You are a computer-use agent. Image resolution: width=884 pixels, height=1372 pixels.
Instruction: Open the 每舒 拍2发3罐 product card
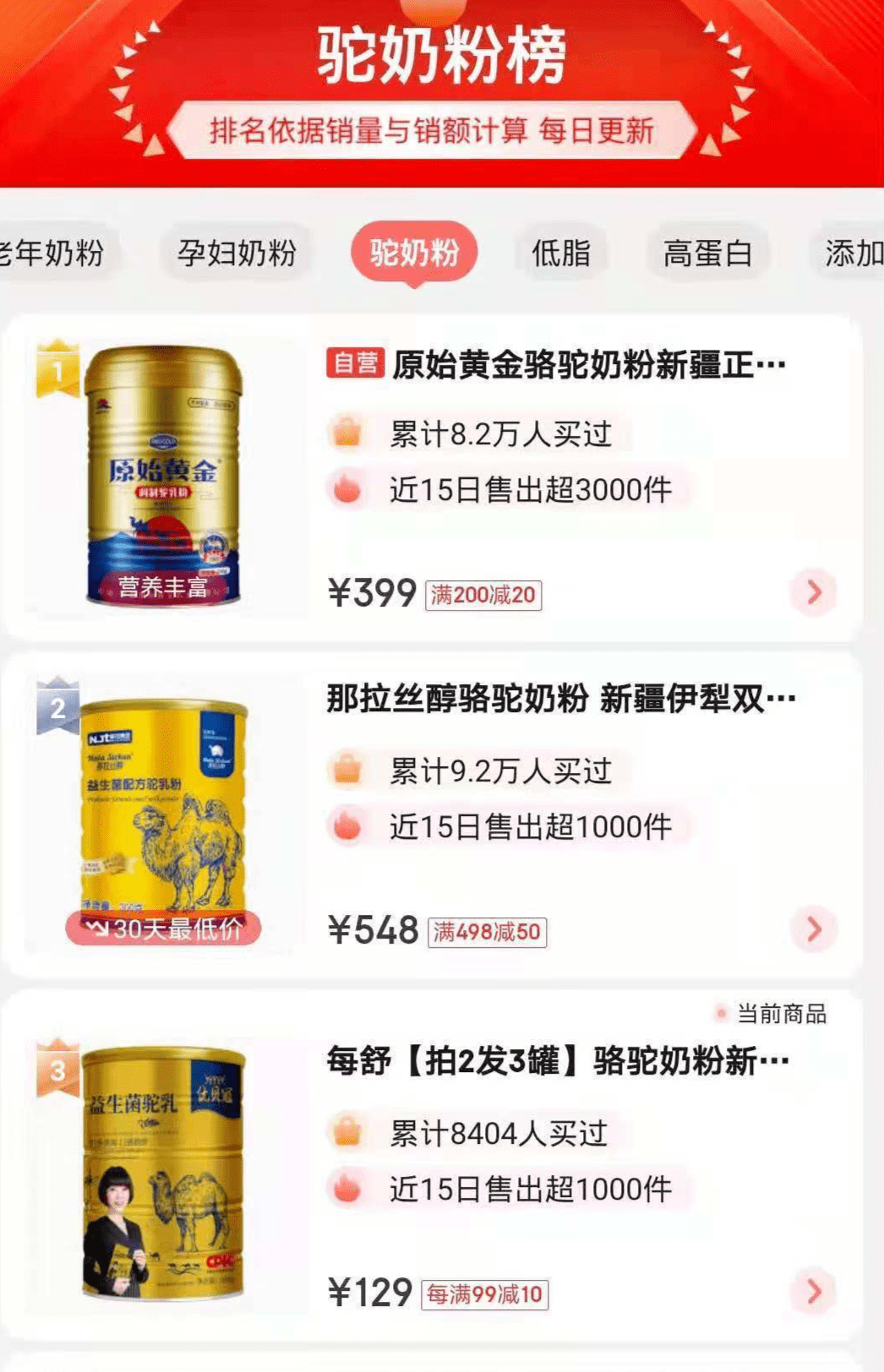tap(558, 1061)
